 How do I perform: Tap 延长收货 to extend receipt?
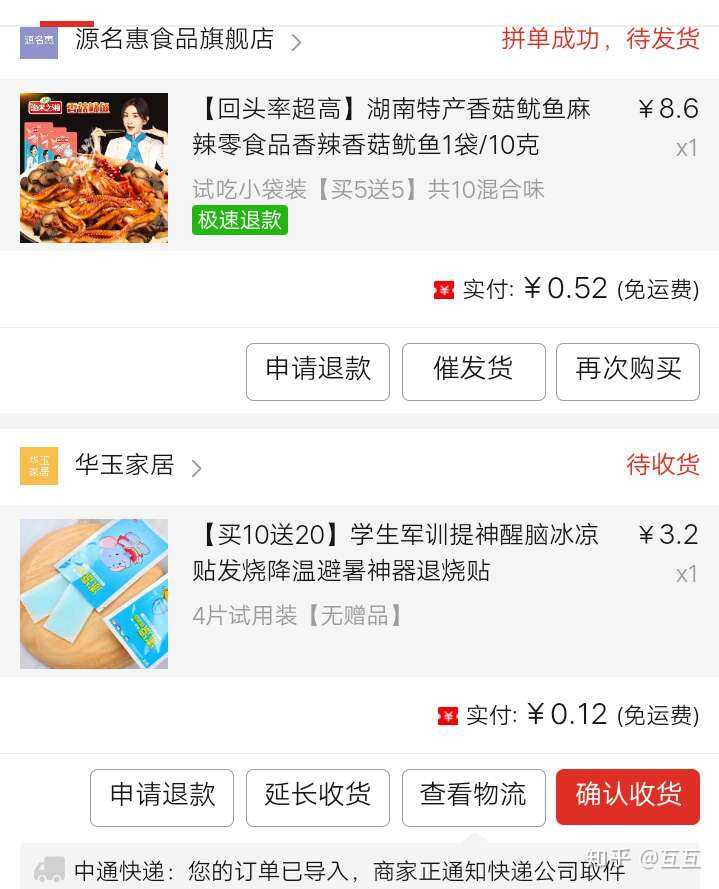tap(318, 797)
